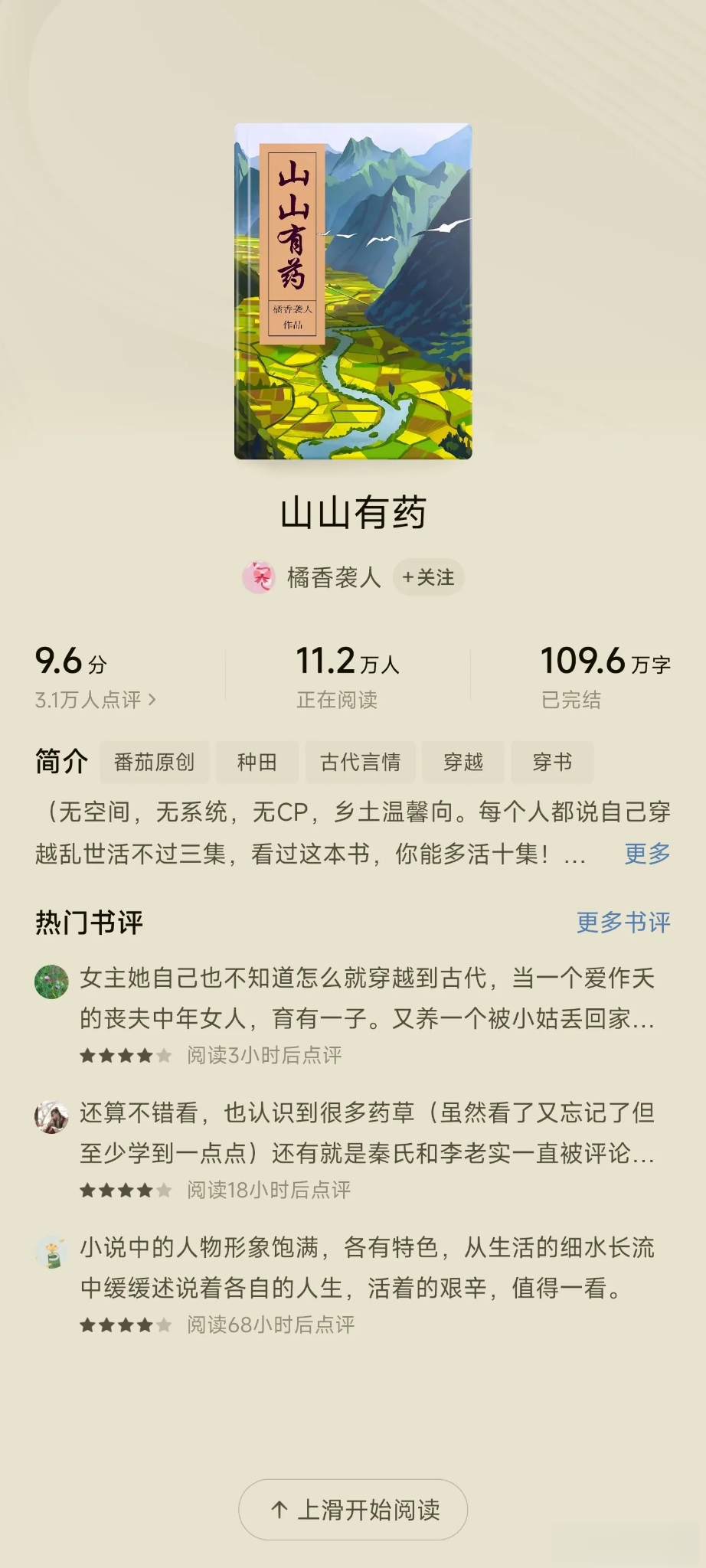Viewport: 706px width, 1568px height.
Task: Expand the synopsis with 更多
Action: coord(647,853)
